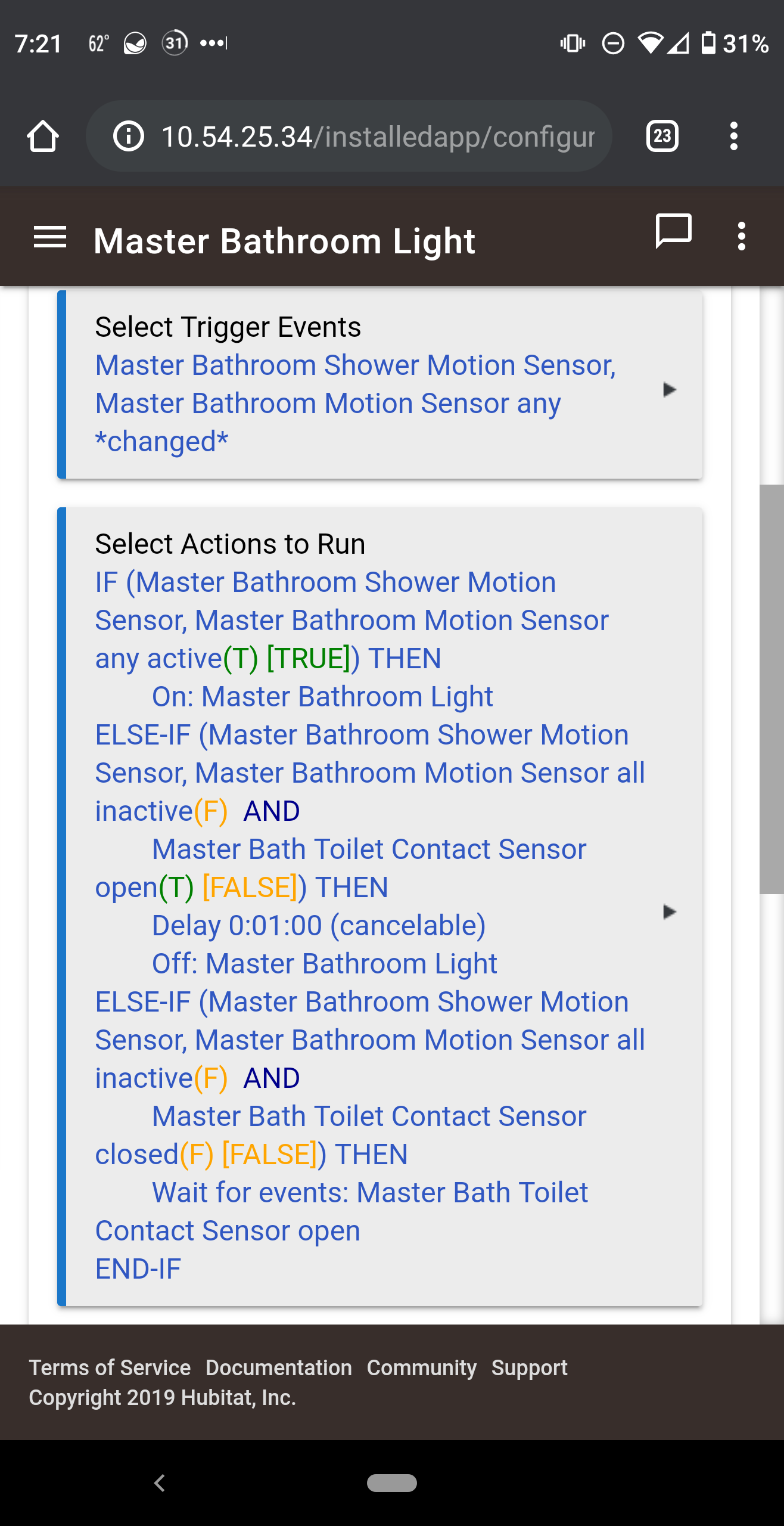Open the browser overflow menu

pos(734,136)
